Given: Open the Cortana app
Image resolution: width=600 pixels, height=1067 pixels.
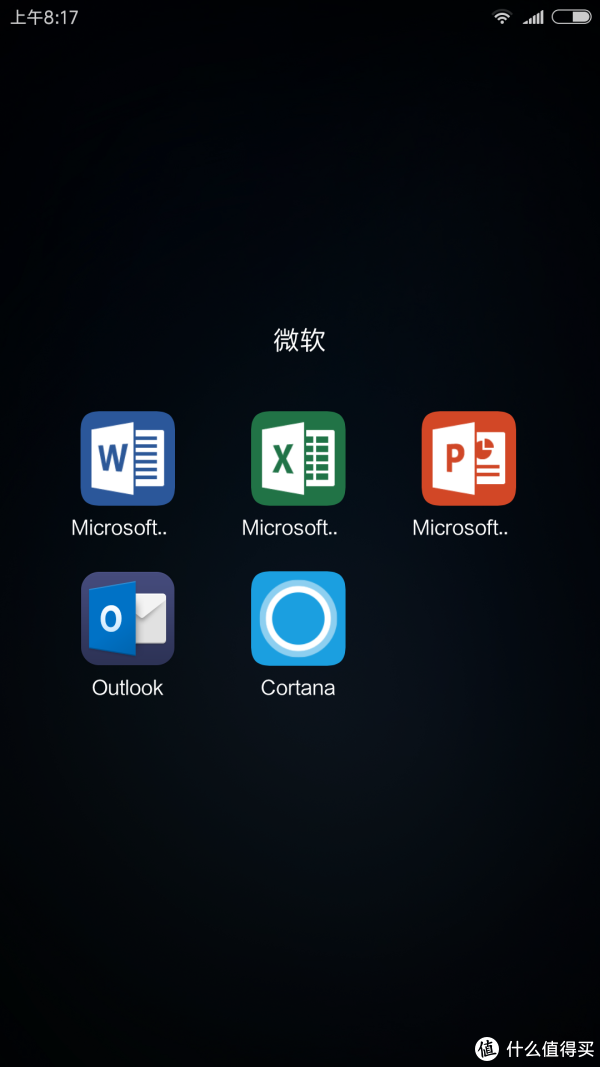Looking at the screenshot, I should [298, 618].
